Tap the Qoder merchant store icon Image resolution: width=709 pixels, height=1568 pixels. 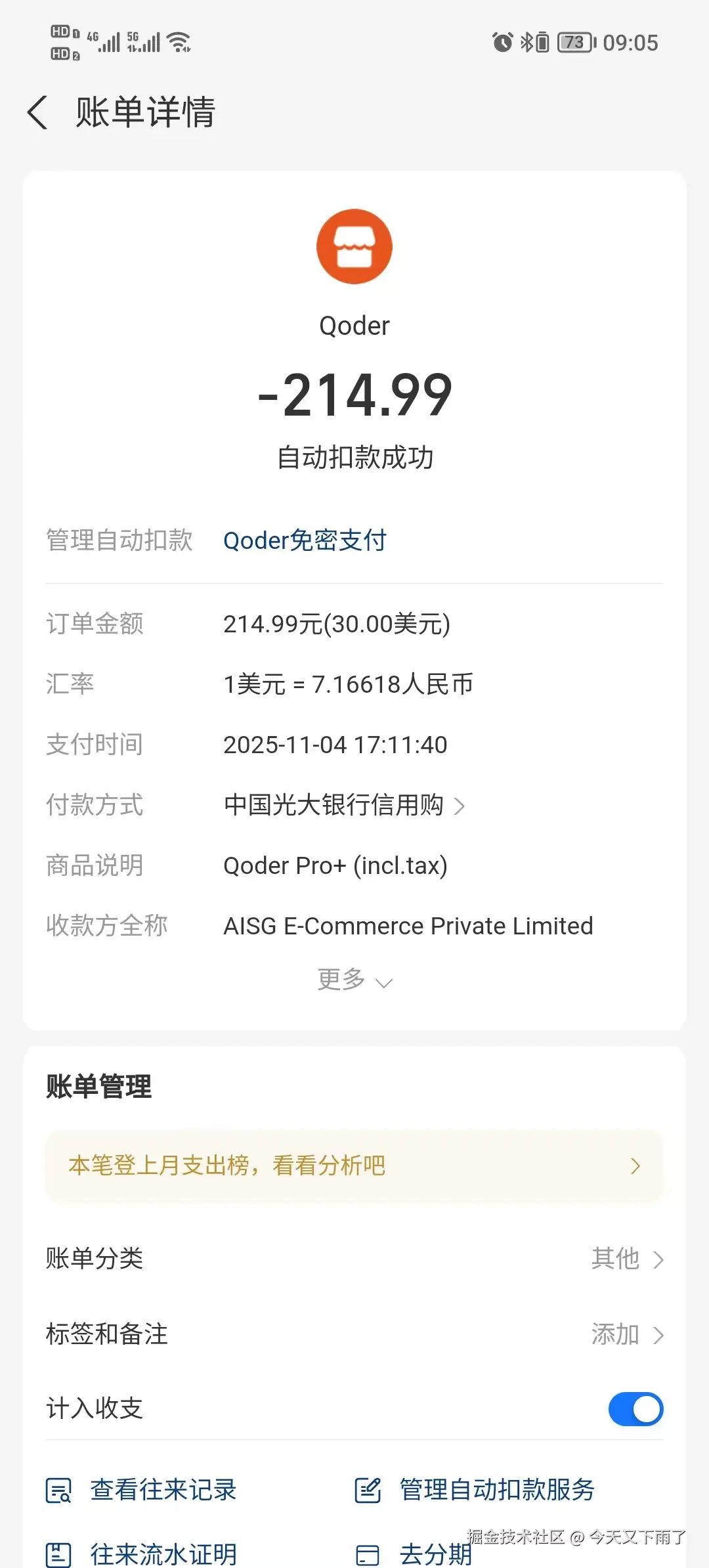click(x=354, y=246)
